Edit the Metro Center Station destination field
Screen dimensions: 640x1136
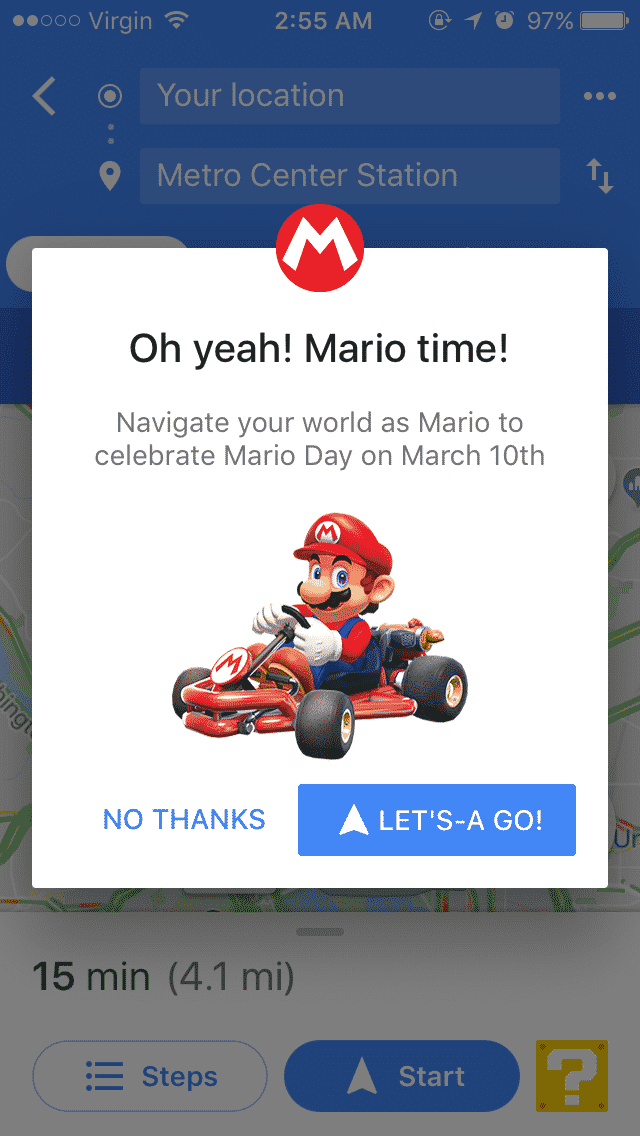click(349, 176)
